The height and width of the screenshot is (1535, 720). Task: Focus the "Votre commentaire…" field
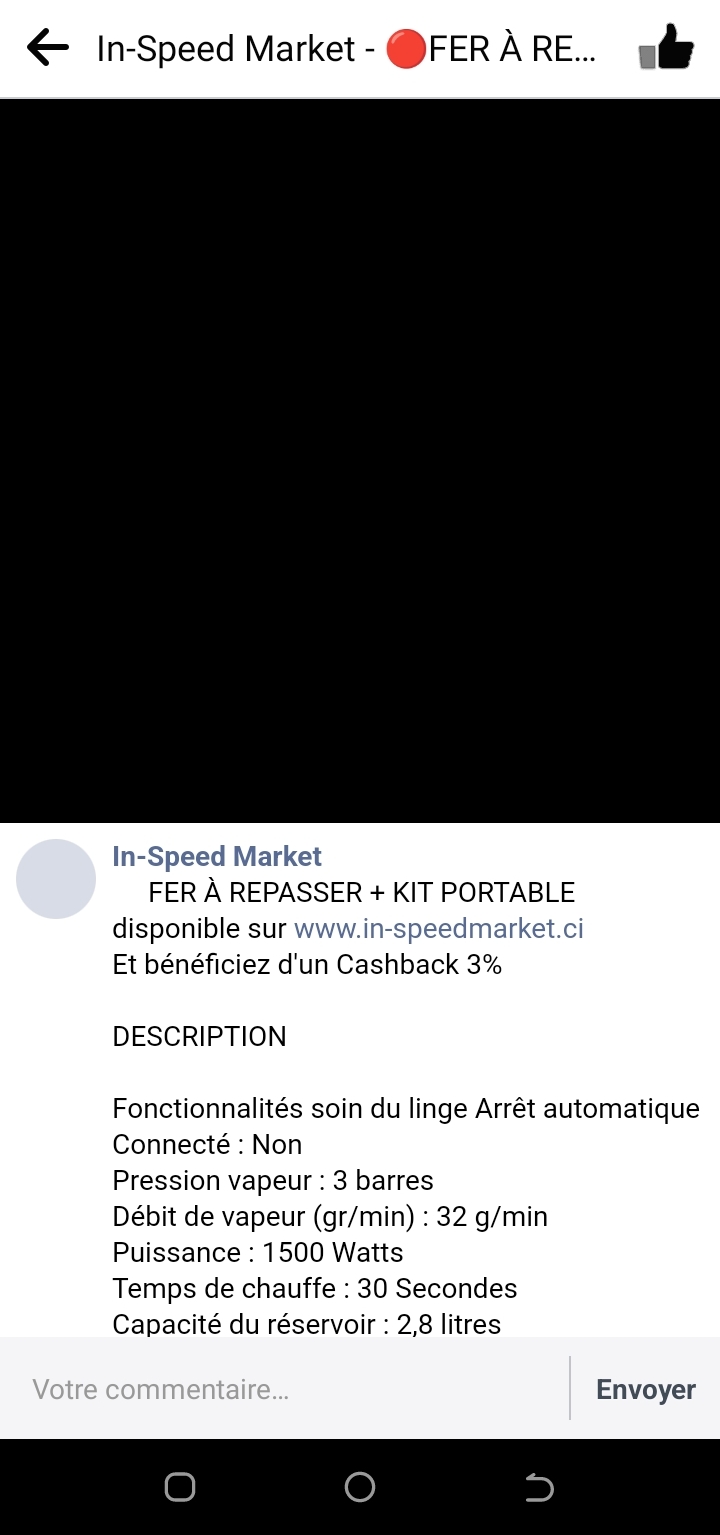click(285, 1389)
